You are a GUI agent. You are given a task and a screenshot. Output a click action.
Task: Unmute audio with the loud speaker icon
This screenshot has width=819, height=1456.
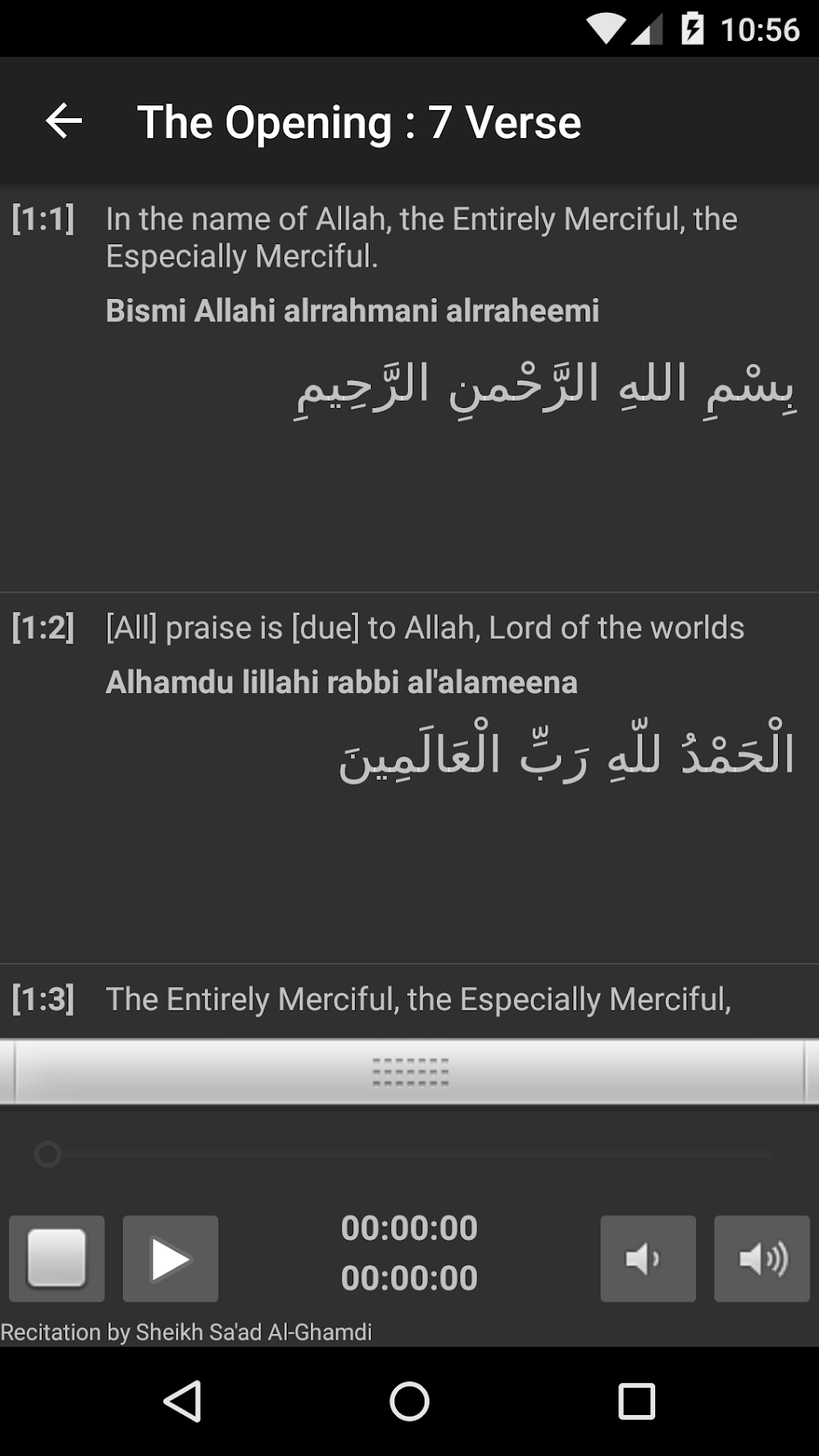tap(761, 1258)
